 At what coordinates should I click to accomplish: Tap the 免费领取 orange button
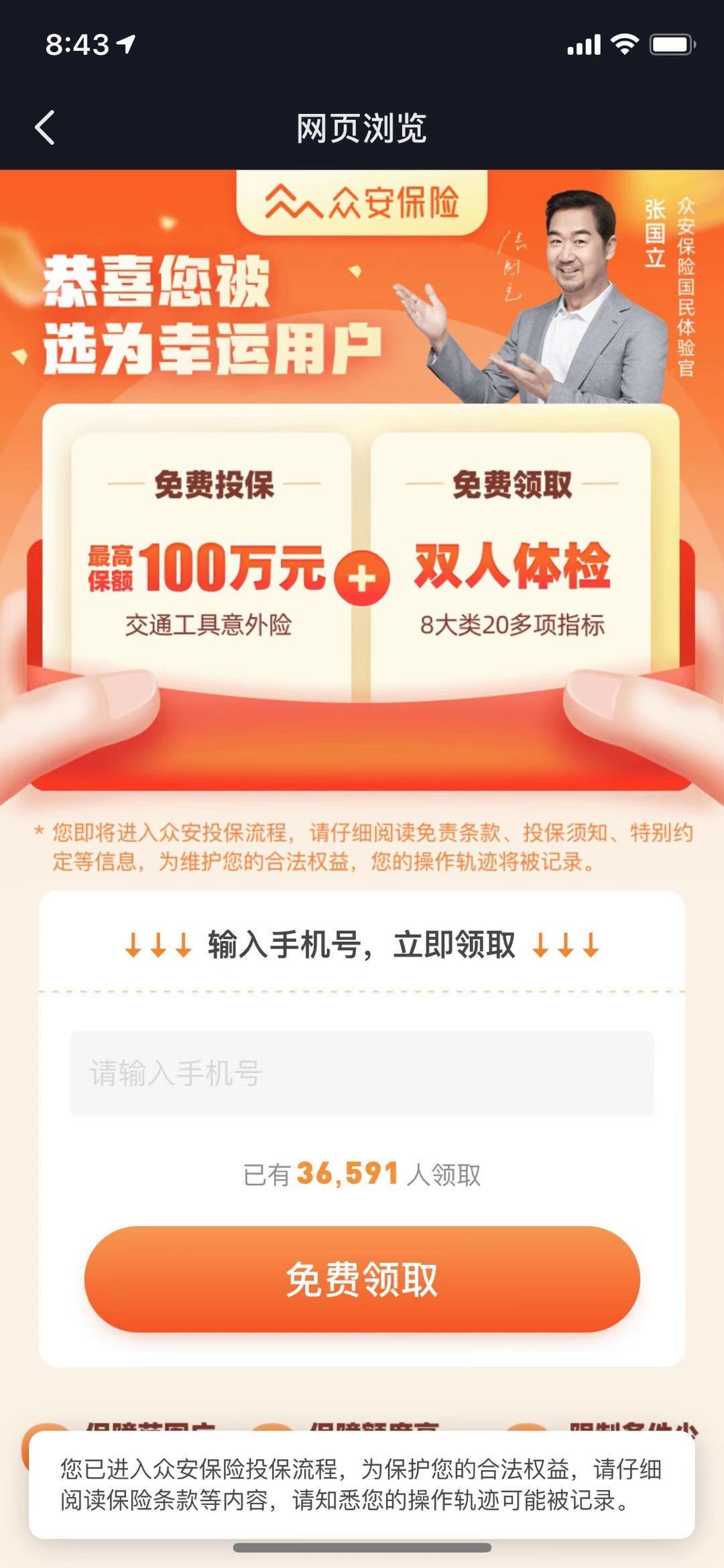click(362, 1279)
